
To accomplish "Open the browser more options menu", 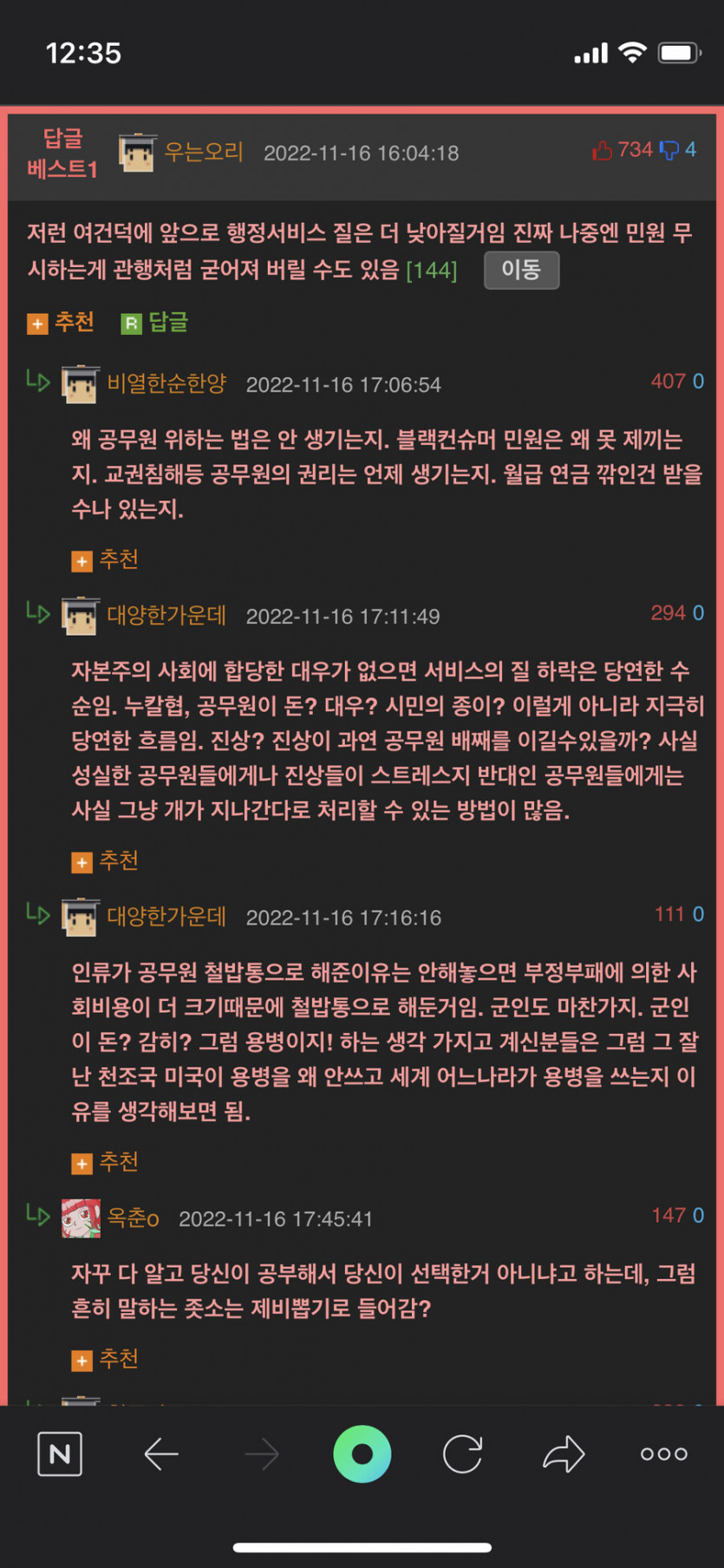I will point(663,1454).
